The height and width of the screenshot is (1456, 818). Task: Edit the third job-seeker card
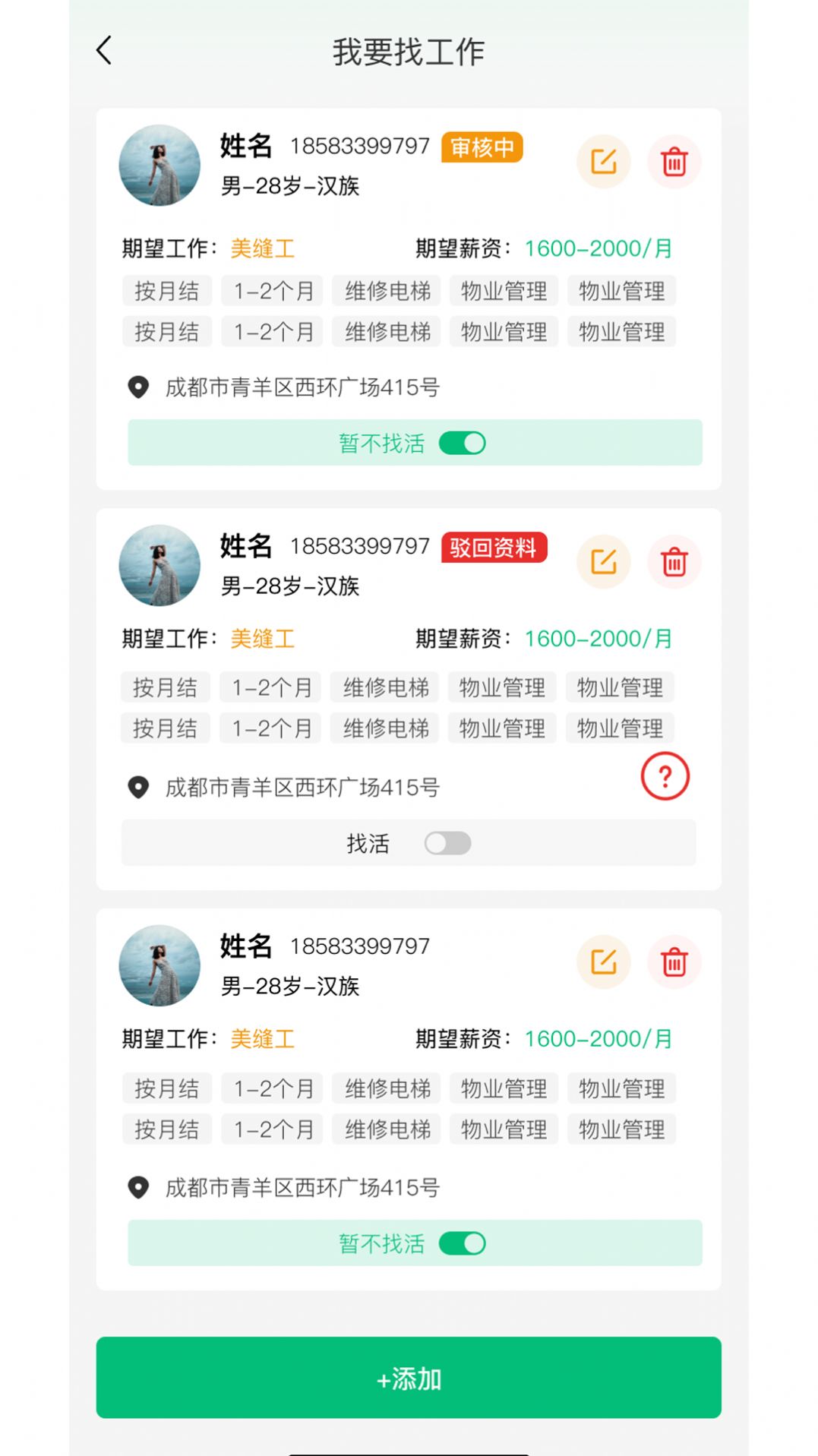[x=604, y=962]
